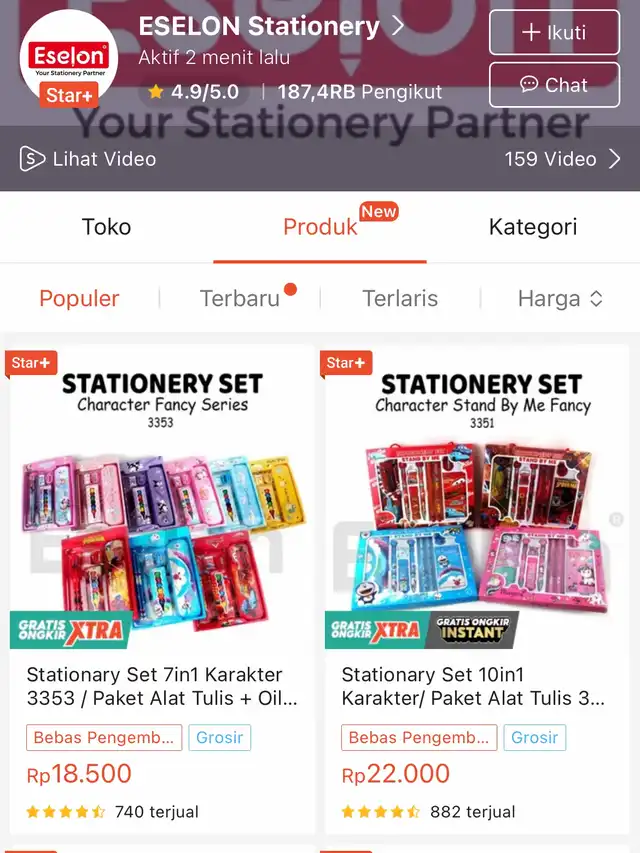Show Terbaru products
Screen dimensions: 640x853
click(x=240, y=298)
